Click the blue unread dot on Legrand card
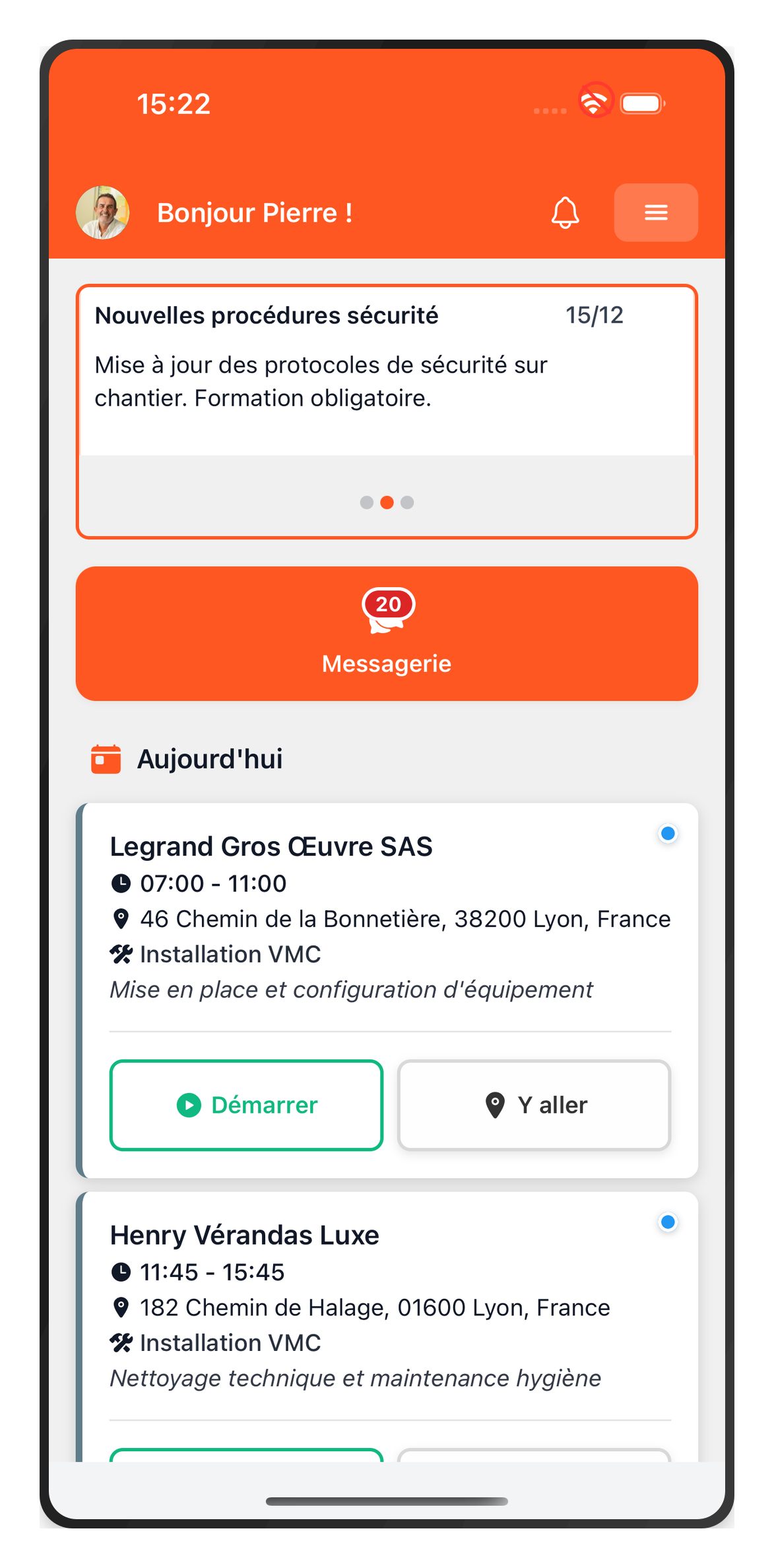 tap(667, 834)
